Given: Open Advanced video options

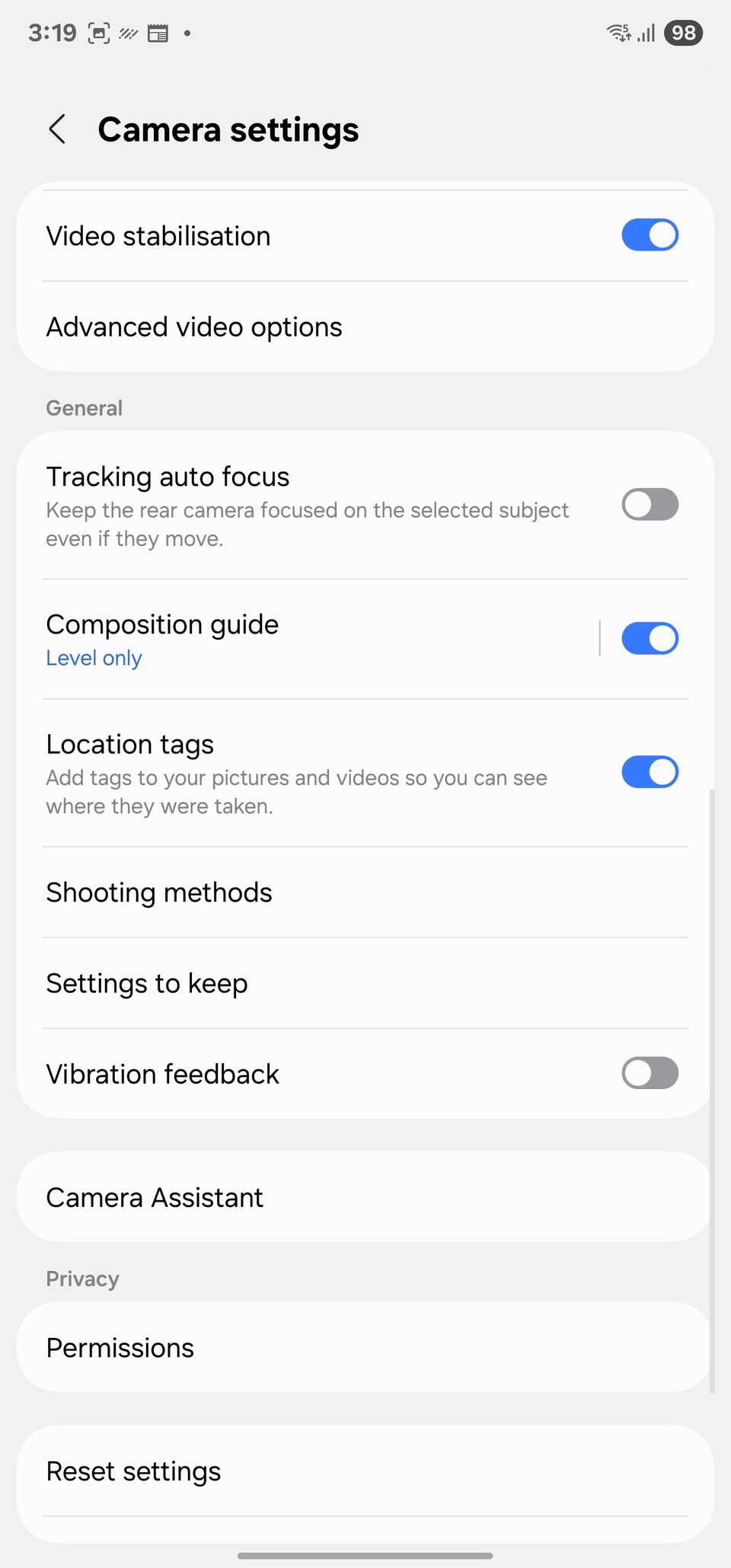Looking at the screenshot, I should point(194,327).
